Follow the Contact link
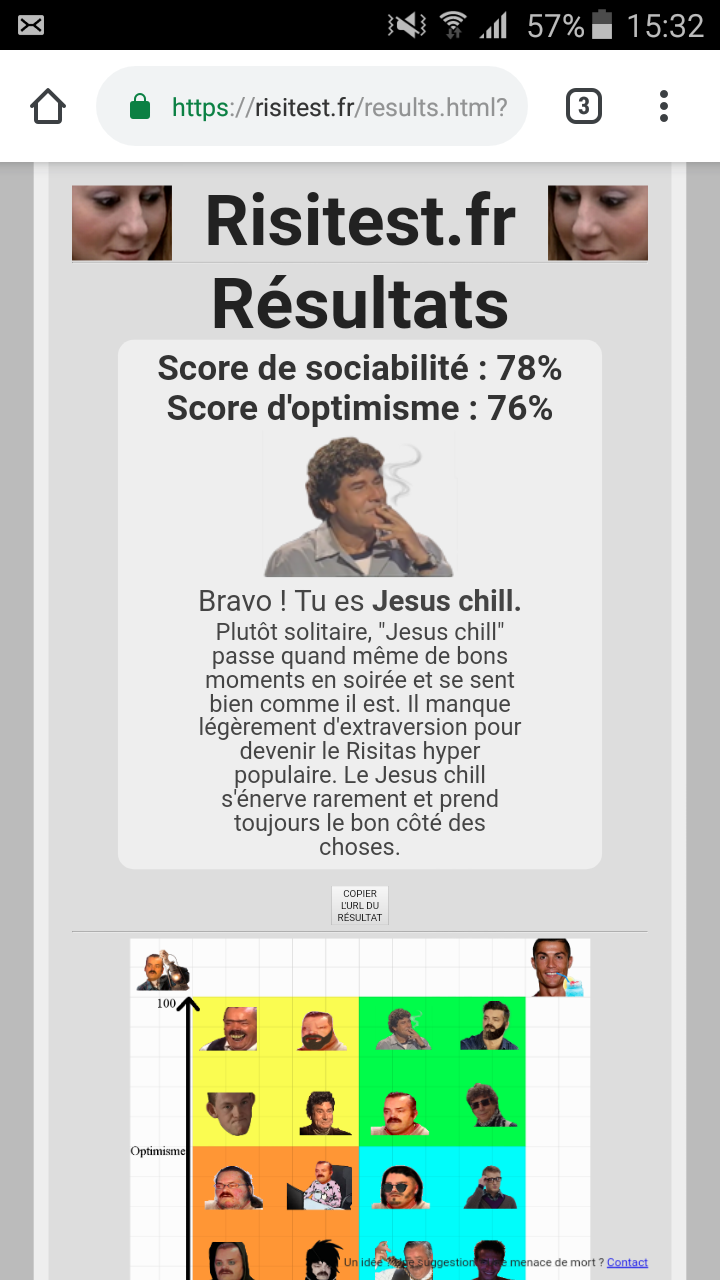 tap(627, 1262)
